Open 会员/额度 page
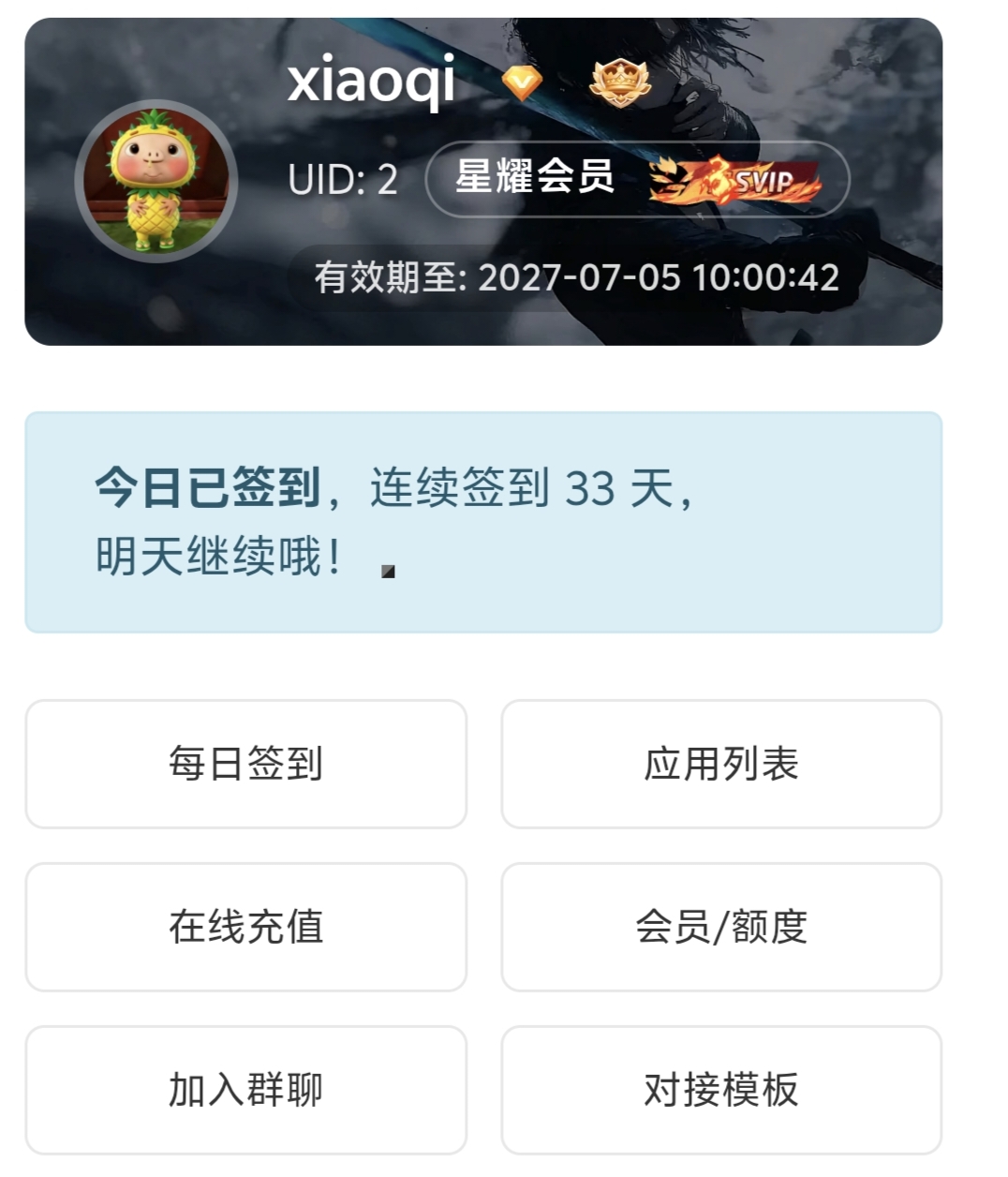Viewport: 1008px width, 1177px height. click(x=720, y=927)
